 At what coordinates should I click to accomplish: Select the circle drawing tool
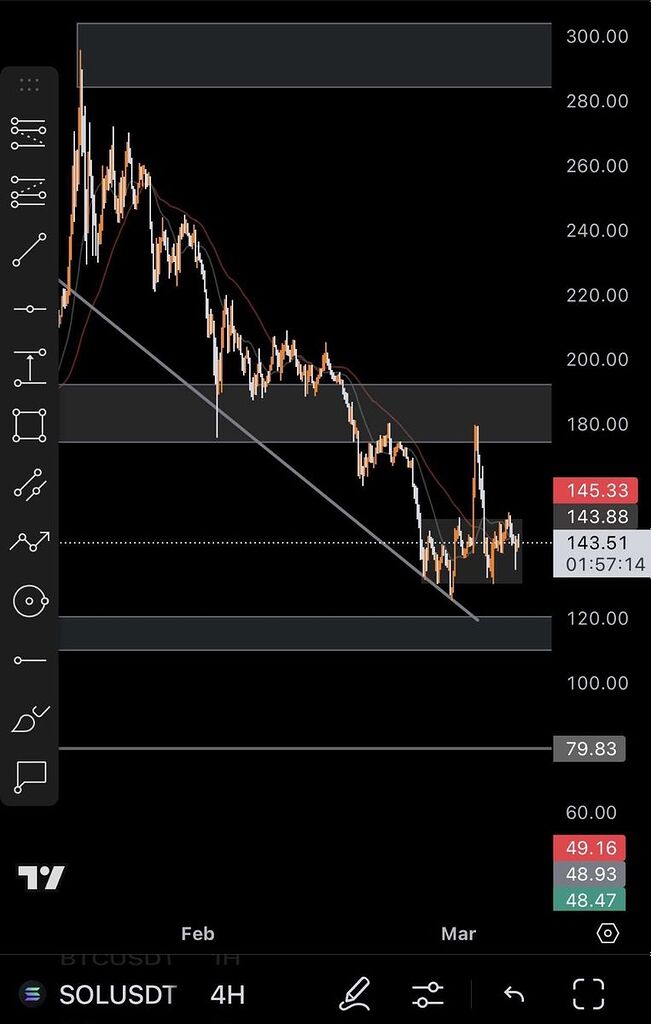click(29, 601)
